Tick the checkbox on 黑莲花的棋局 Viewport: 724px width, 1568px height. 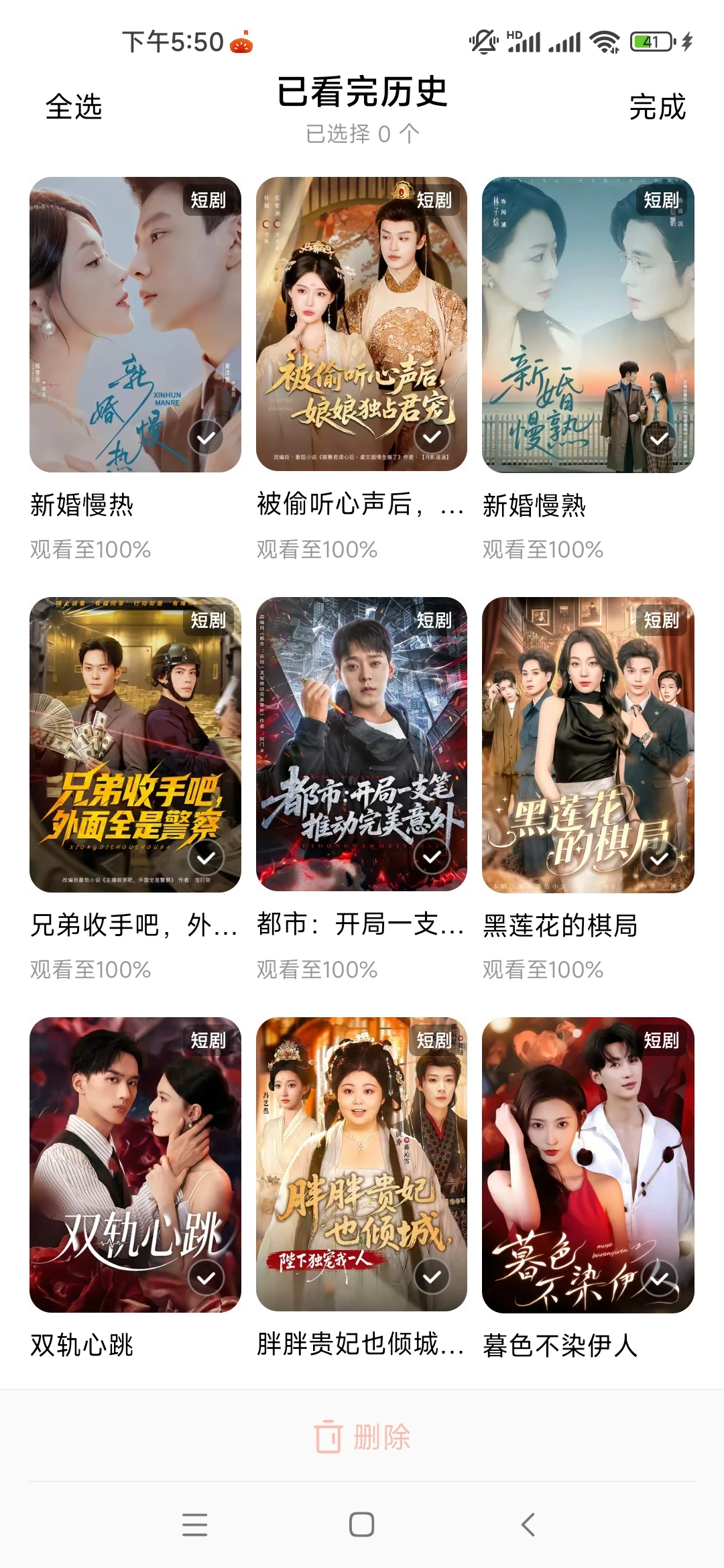[x=659, y=858]
